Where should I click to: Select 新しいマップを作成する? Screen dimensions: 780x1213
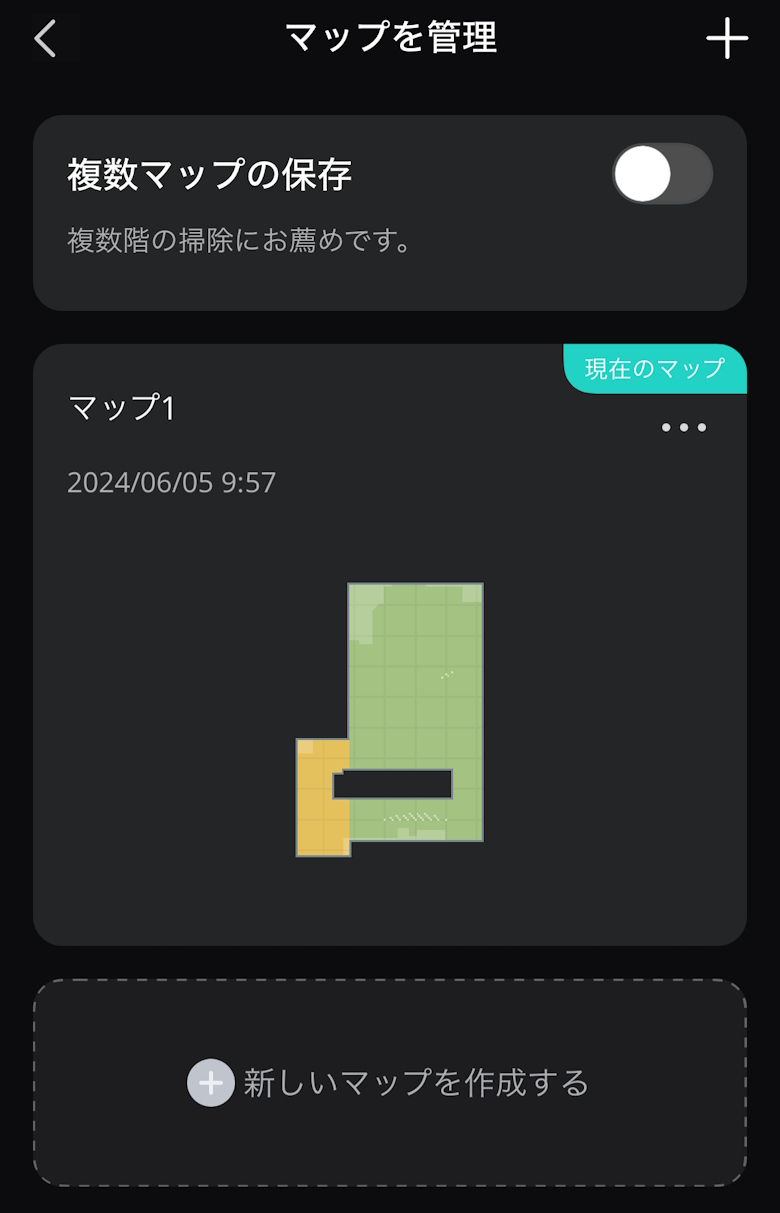pos(390,1083)
